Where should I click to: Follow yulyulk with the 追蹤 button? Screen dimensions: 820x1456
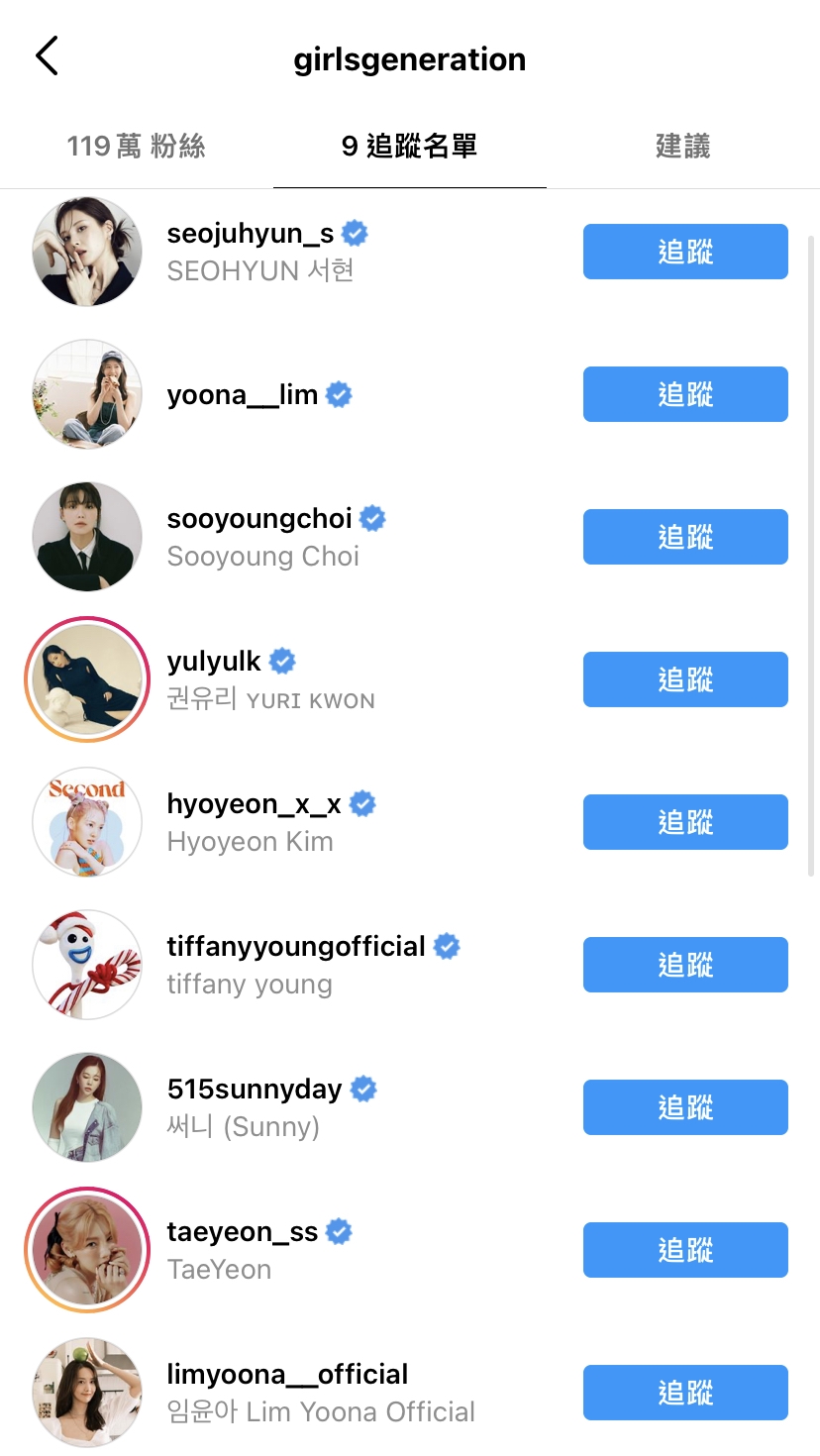point(684,679)
